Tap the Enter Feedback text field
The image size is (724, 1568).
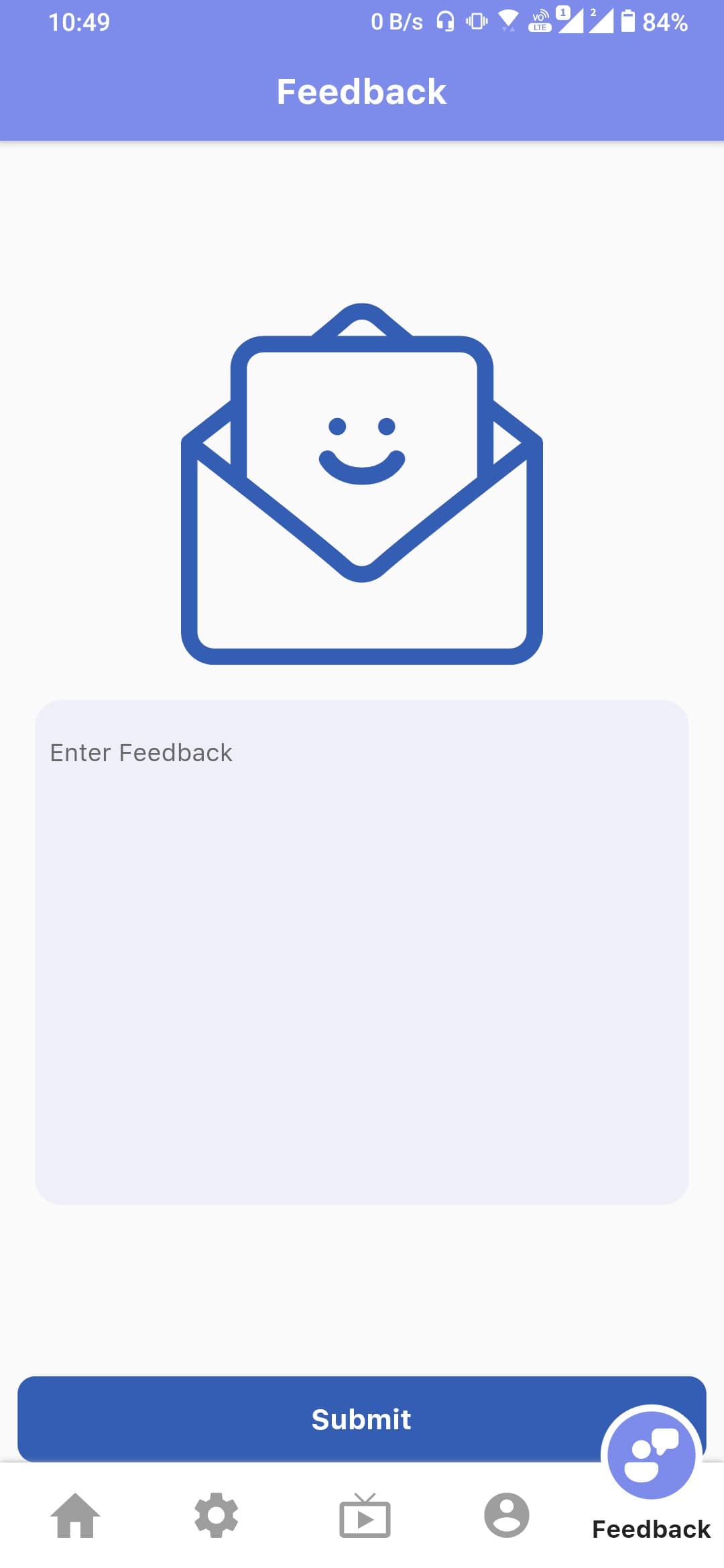[361, 952]
